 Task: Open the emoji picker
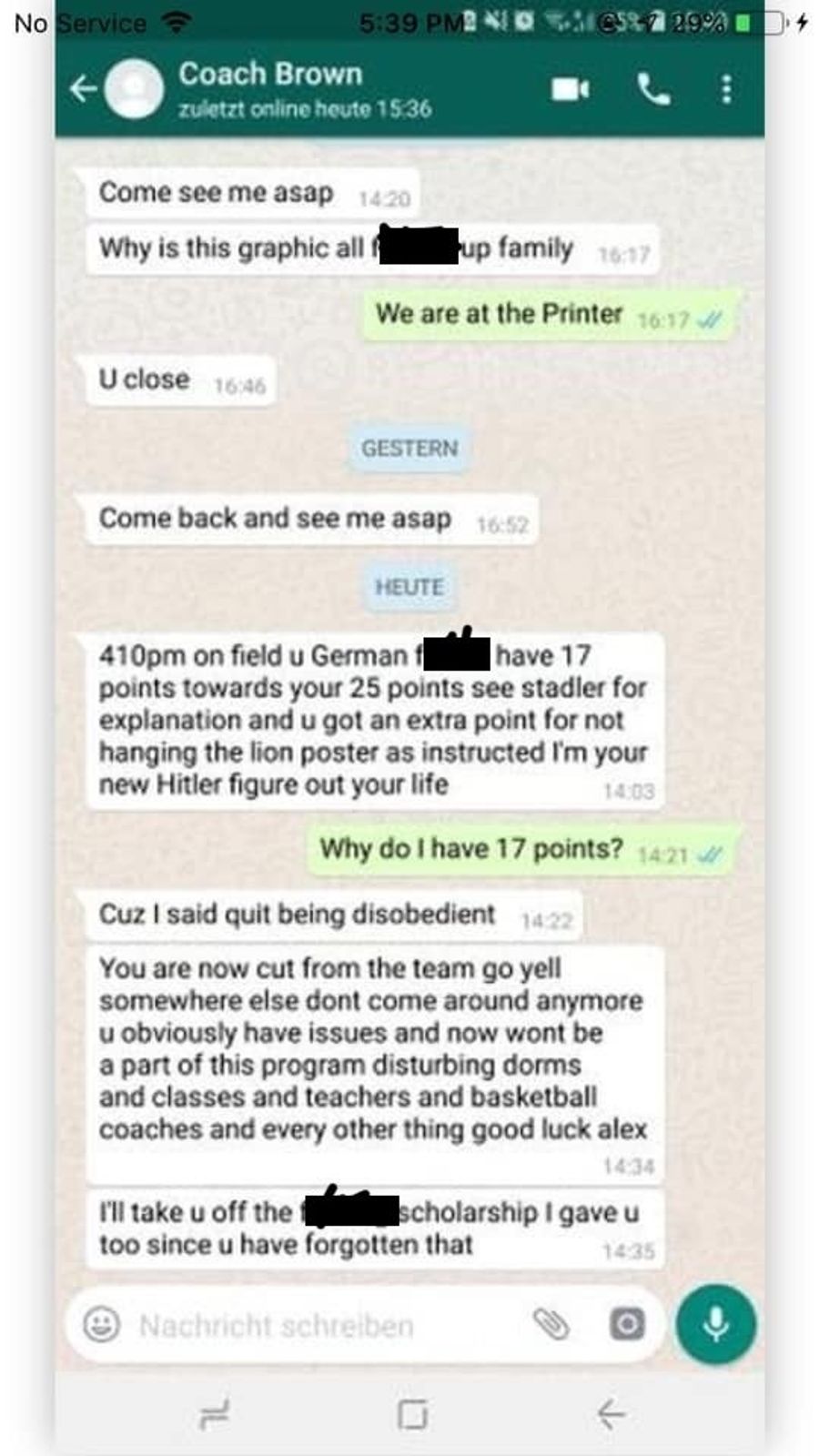coord(101,1324)
